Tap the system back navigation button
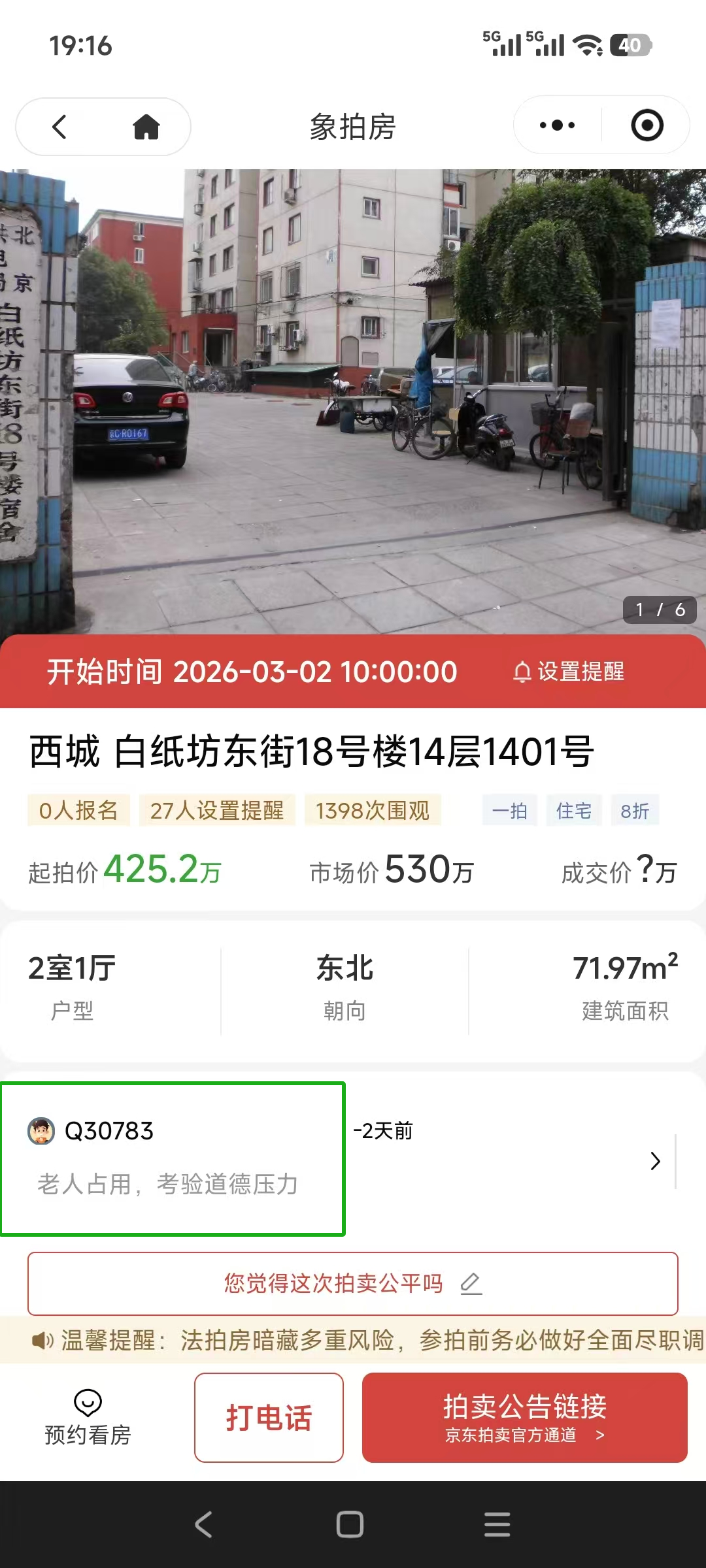 [x=203, y=1525]
